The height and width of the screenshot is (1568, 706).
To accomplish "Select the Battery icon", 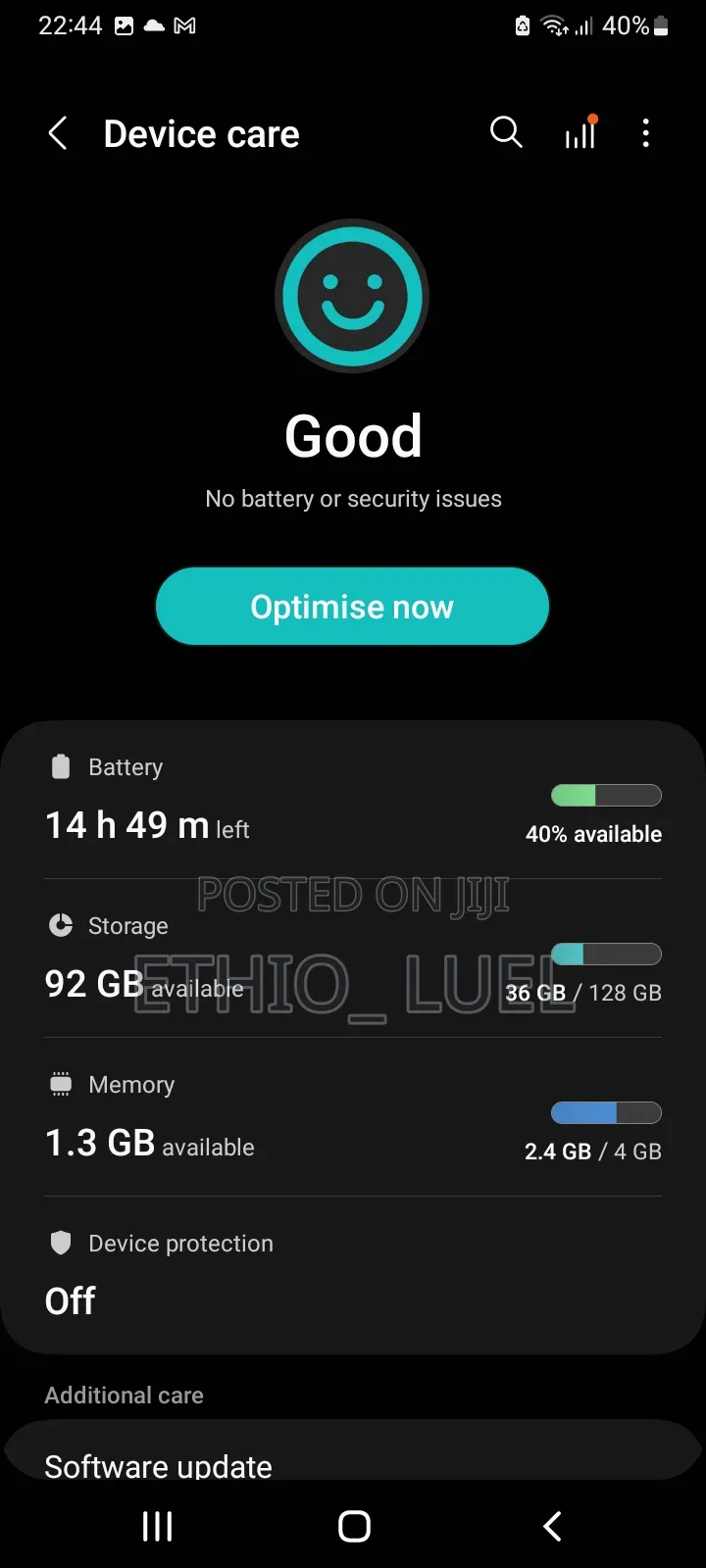I will click(61, 766).
